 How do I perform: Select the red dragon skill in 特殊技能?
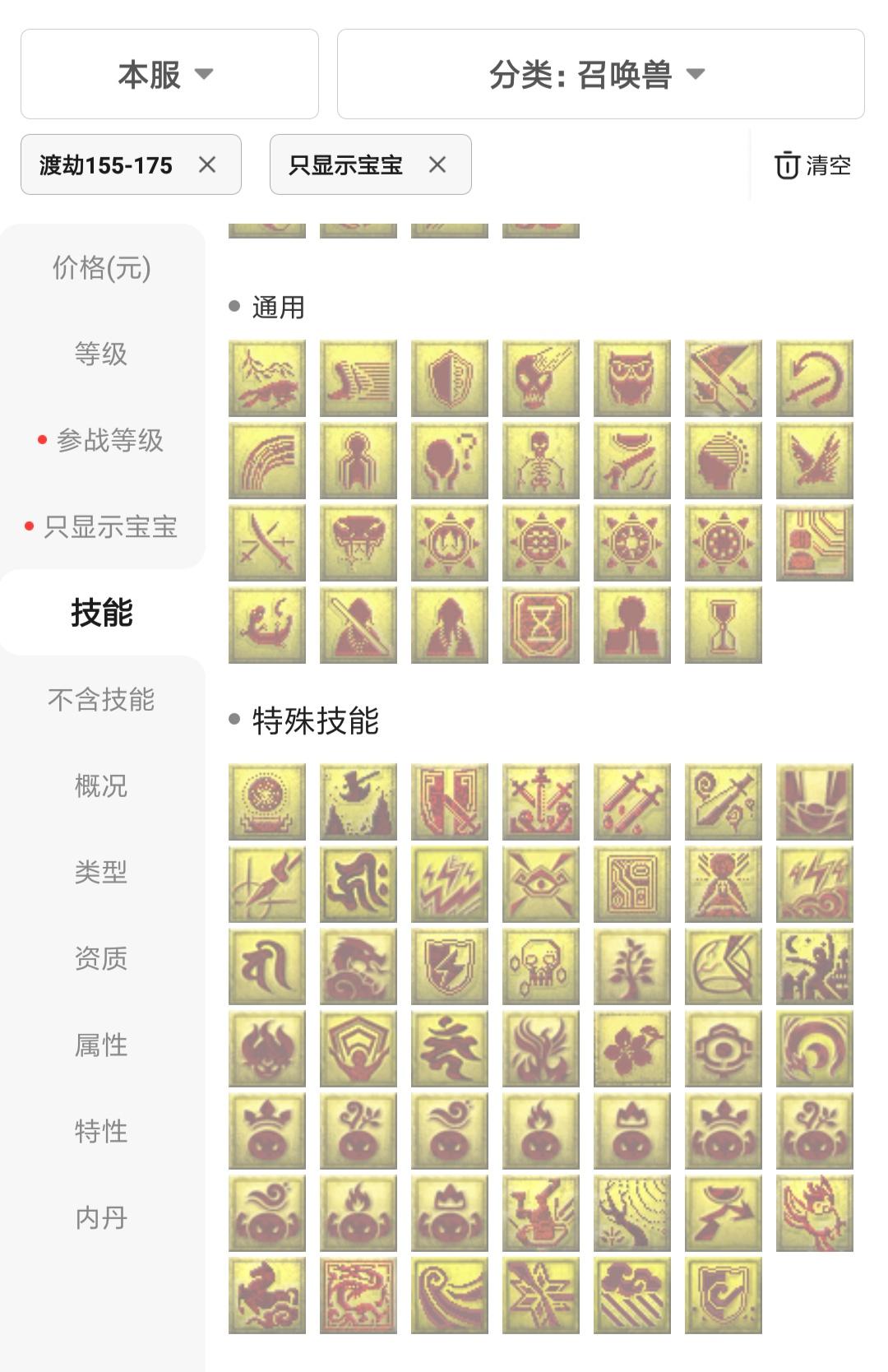pyautogui.click(x=358, y=1295)
